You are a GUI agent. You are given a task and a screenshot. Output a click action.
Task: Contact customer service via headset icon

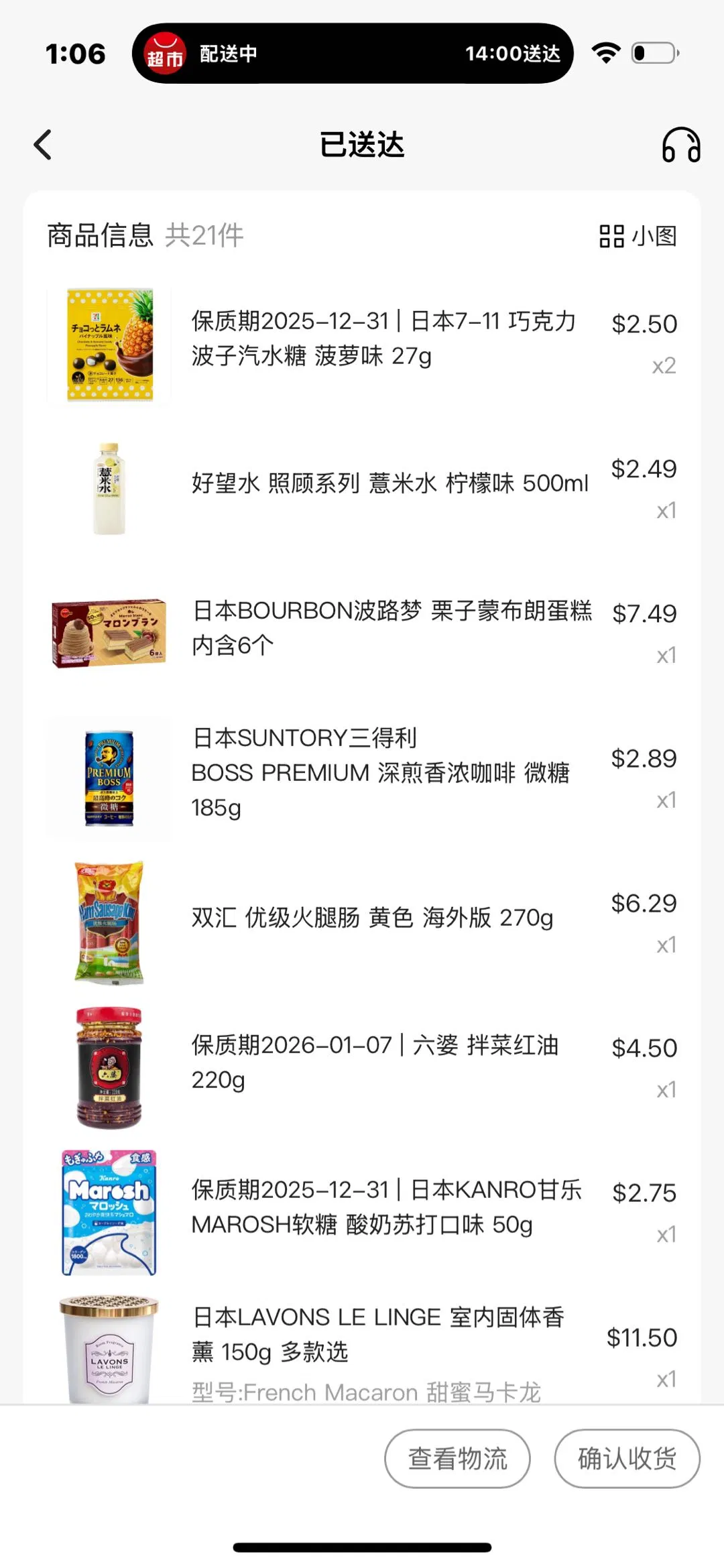click(x=681, y=145)
